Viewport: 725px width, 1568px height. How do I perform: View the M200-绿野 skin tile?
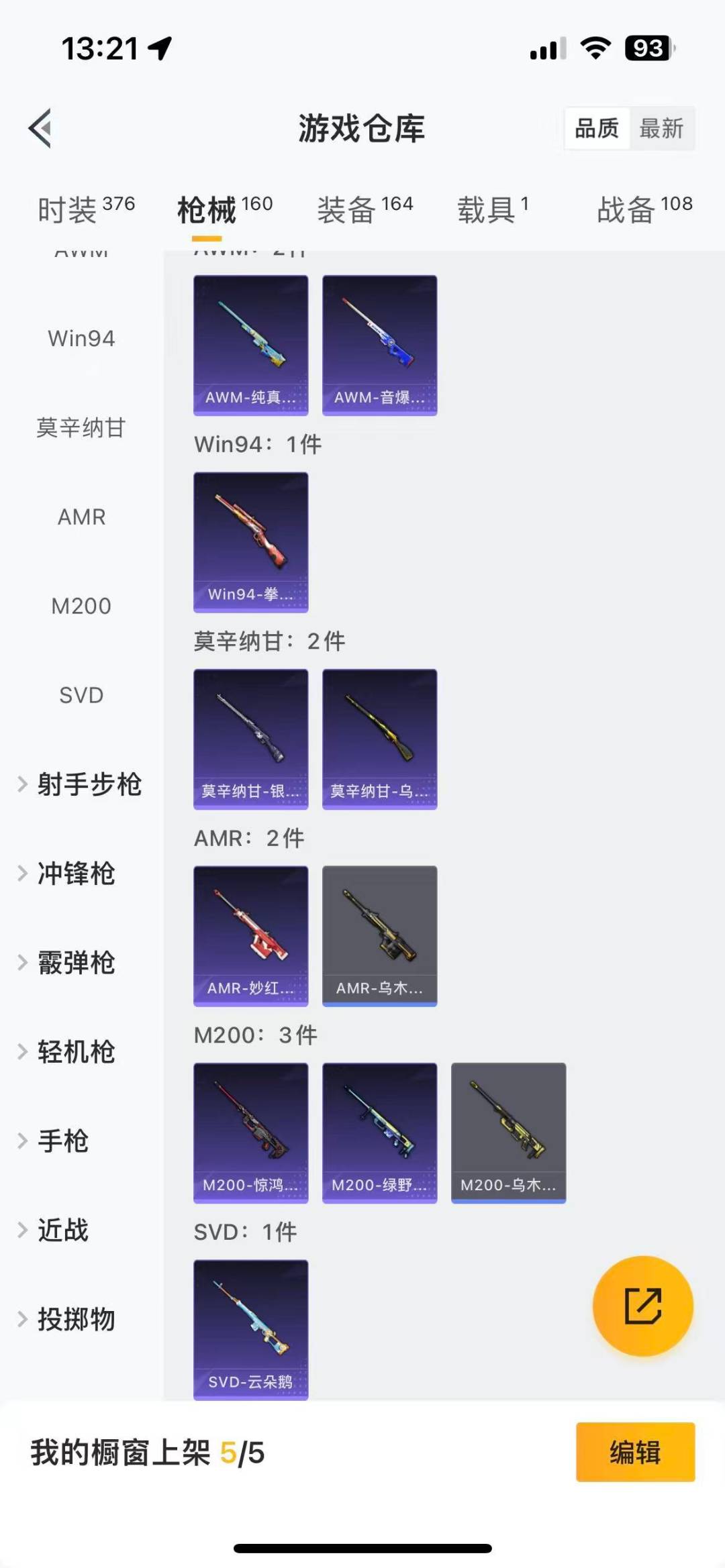click(379, 1133)
